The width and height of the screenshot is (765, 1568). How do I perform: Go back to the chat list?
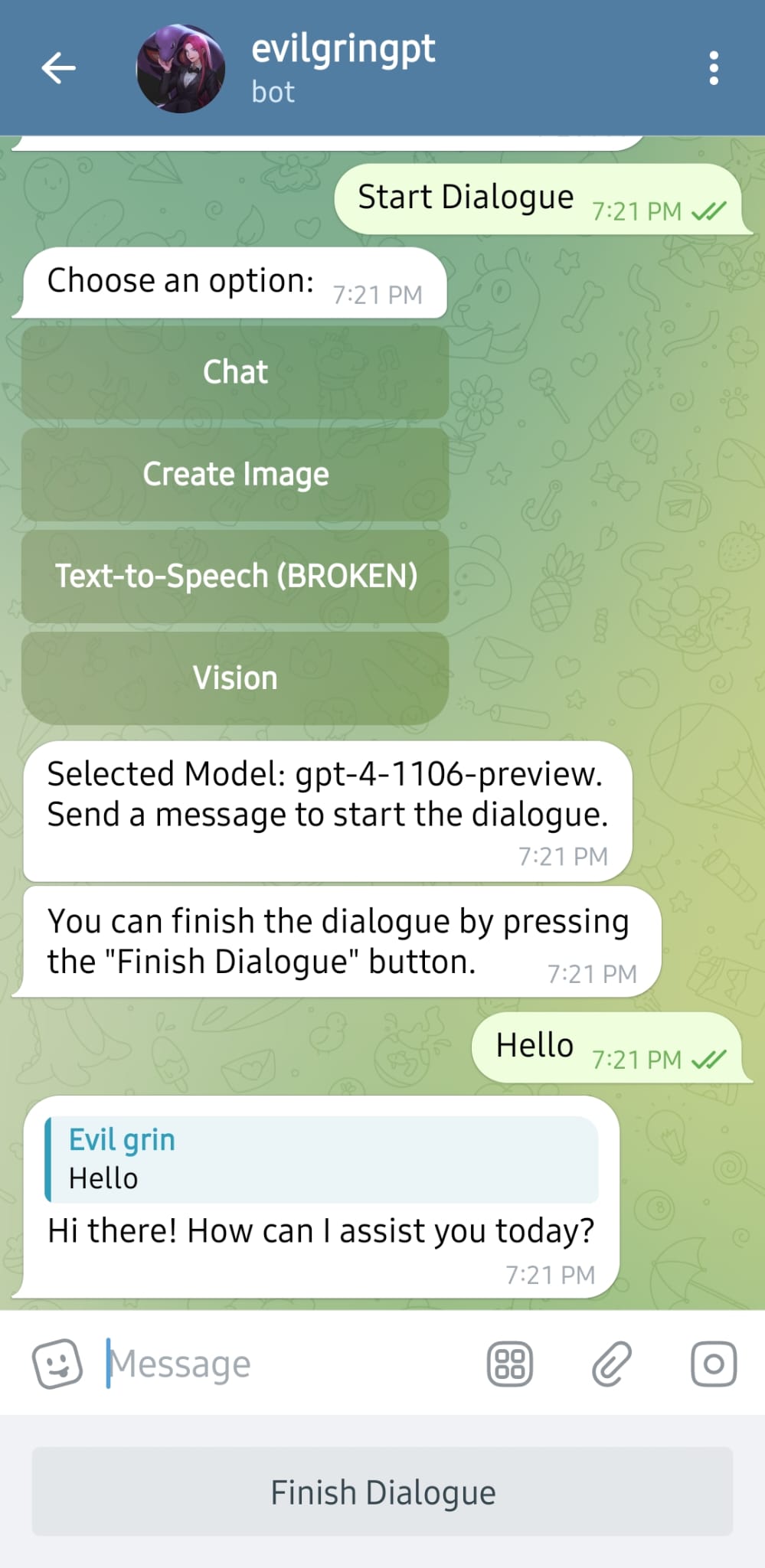click(58, 68)
